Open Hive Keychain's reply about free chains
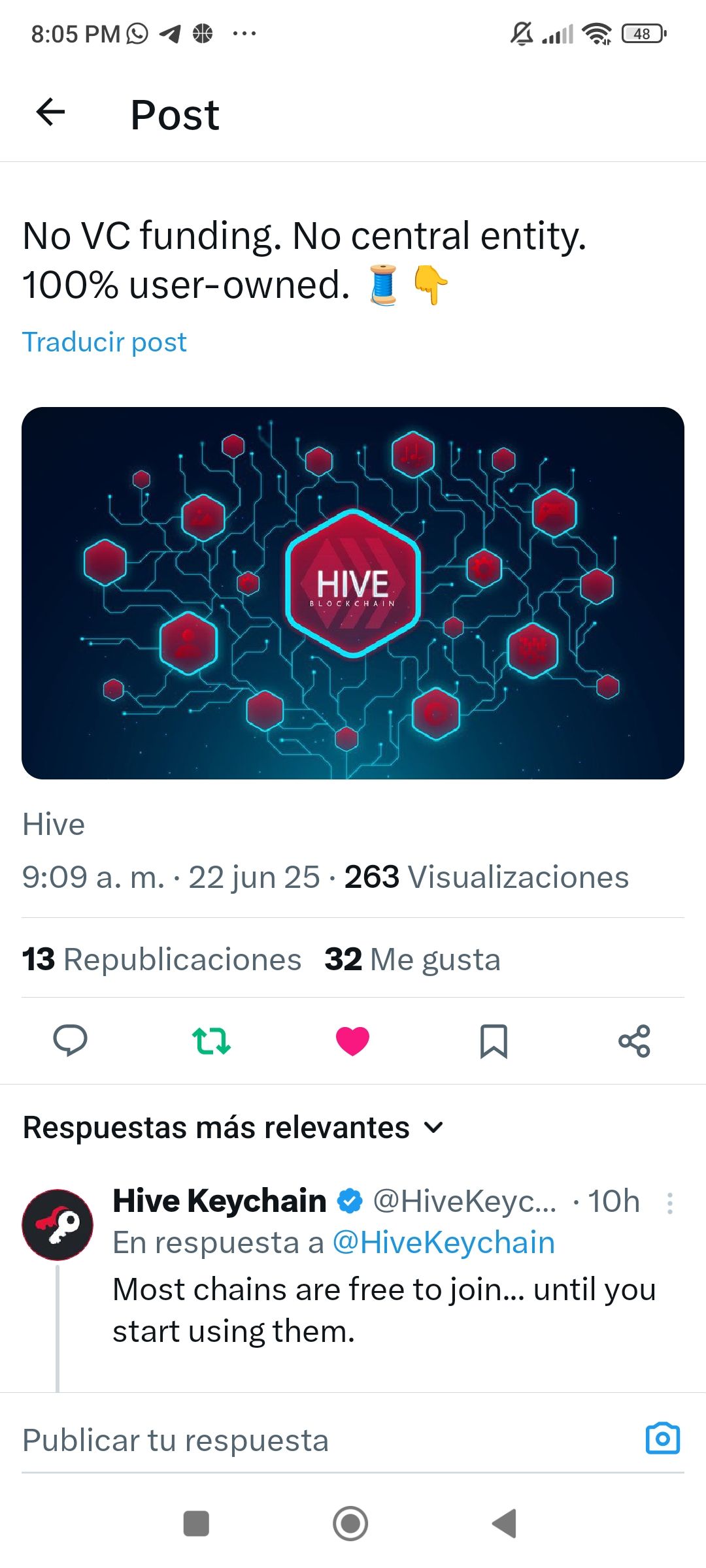The height and width of the screenshot is (1568, 706). pos(384,1310)
